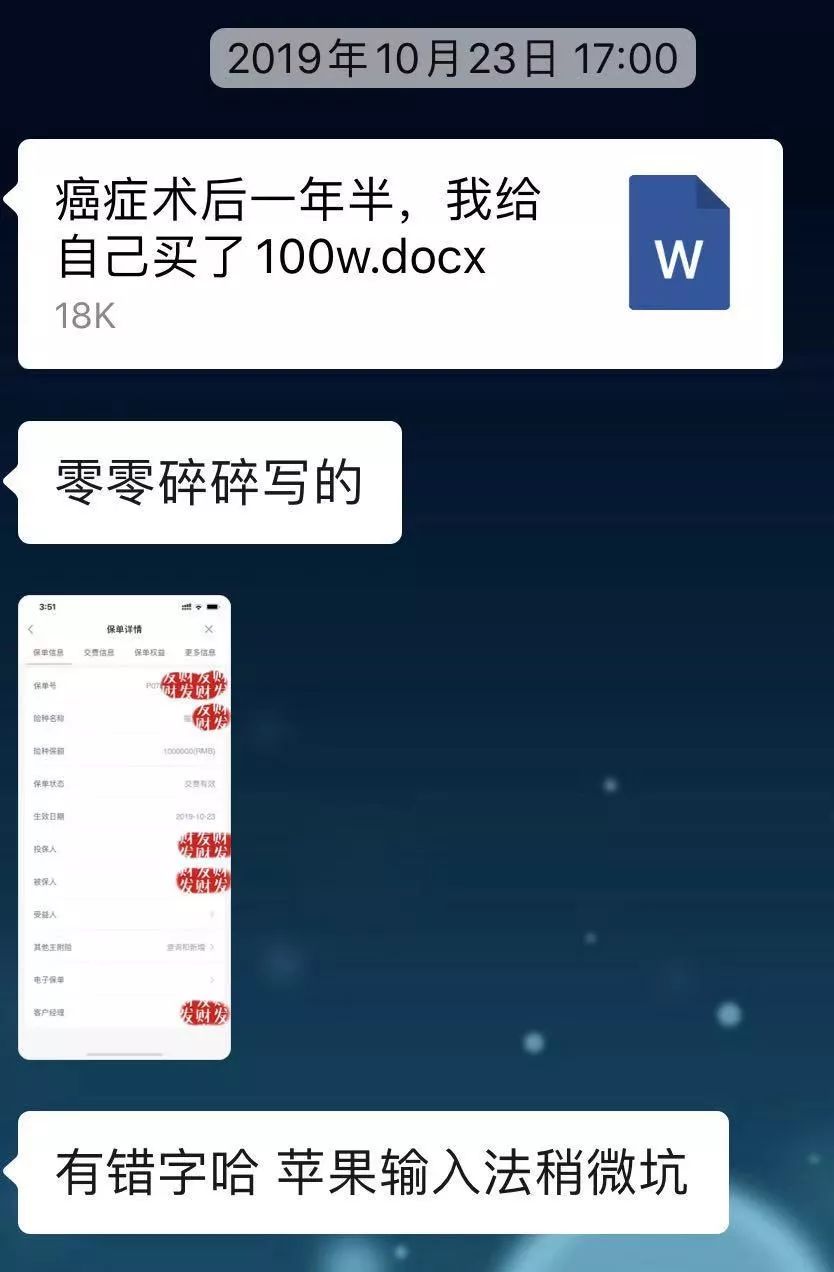The width and height of the screenshot is (834, 1272).
Task: Open the 癌症术后一年半 docx file attachment
Action: [400, 254]
